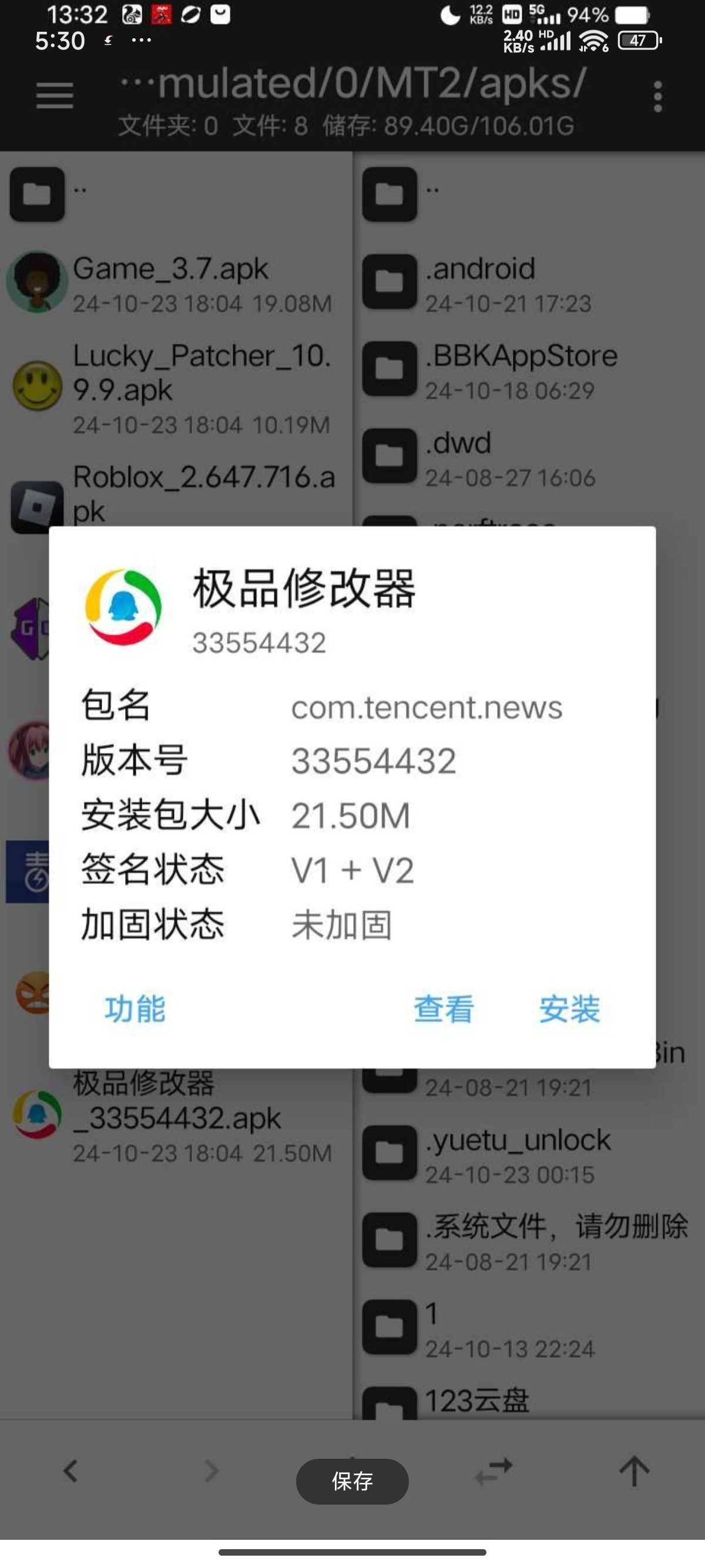Tap 查看 to view APK contents

443,1008
